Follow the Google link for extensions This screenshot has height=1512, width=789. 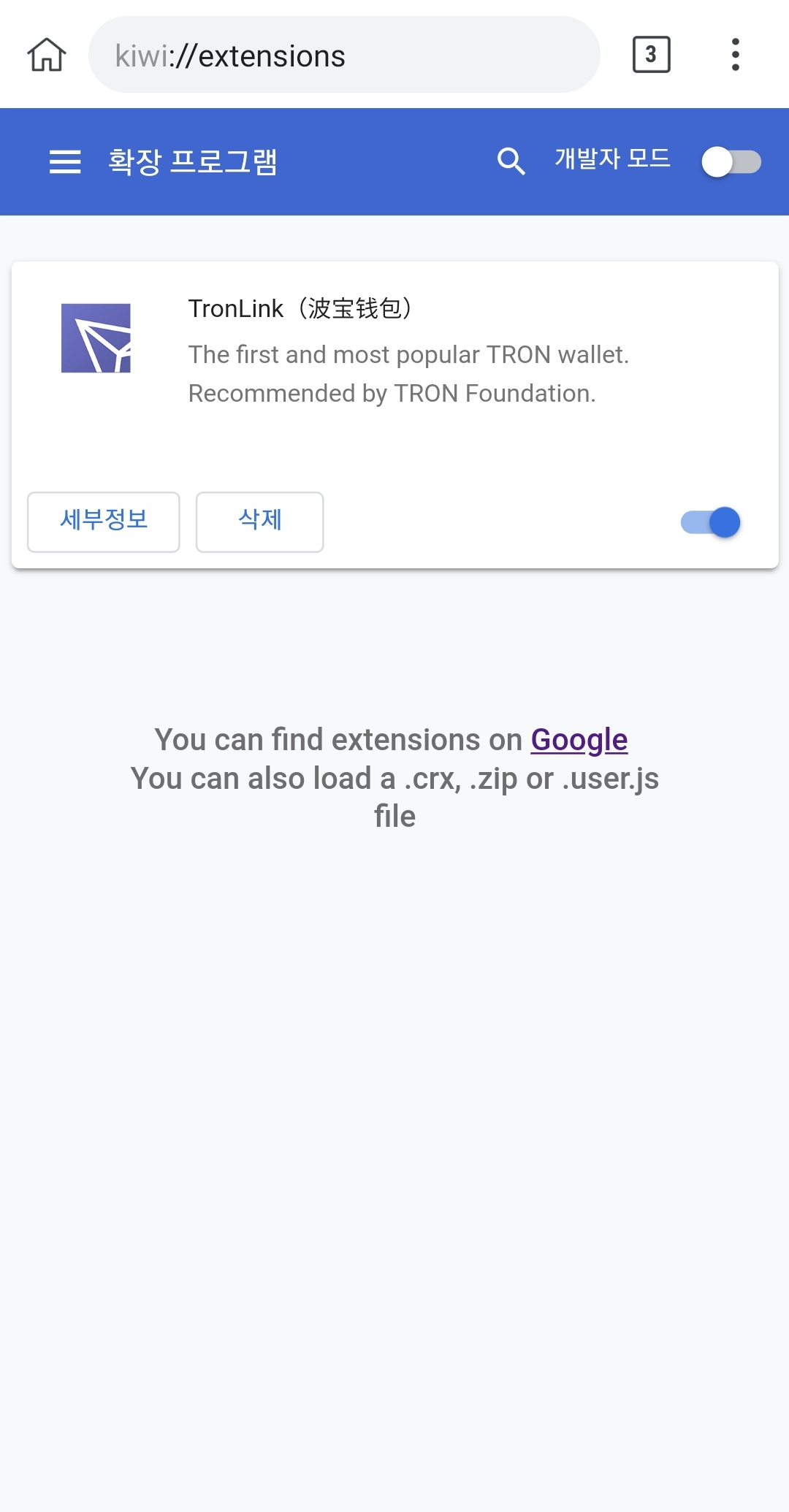click(x=579, y=740)
